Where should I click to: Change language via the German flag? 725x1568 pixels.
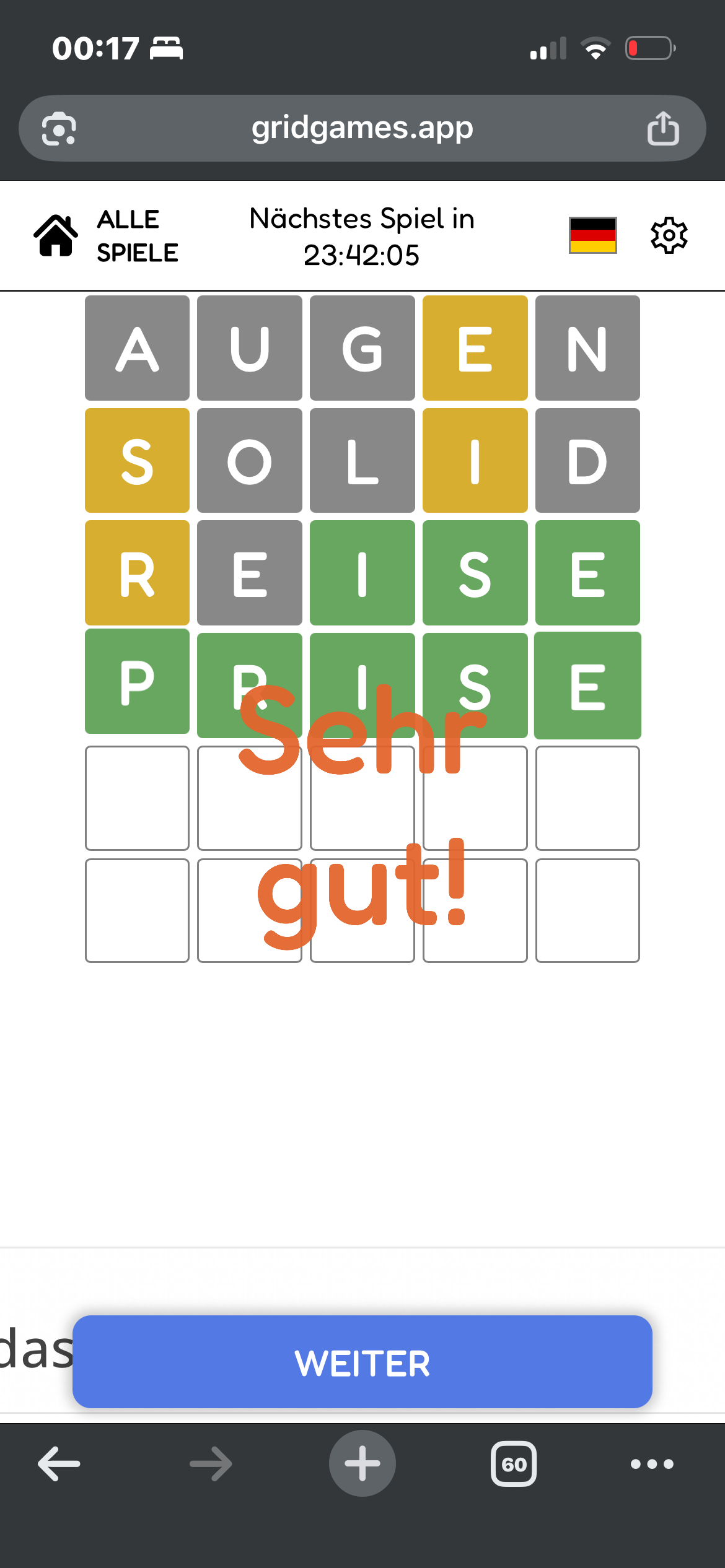[592, 235]
